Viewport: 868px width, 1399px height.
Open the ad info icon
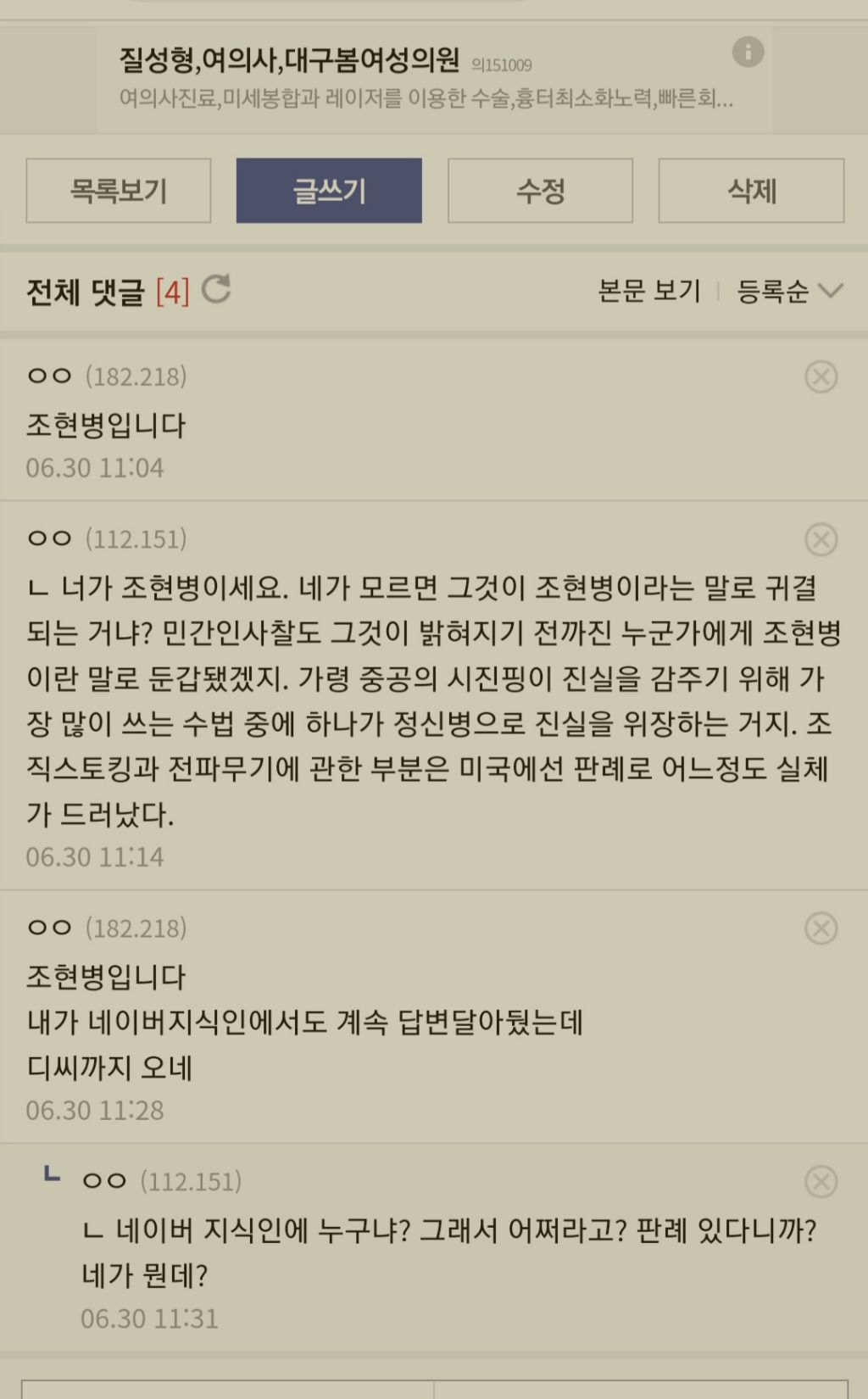(x=748, y=52)
